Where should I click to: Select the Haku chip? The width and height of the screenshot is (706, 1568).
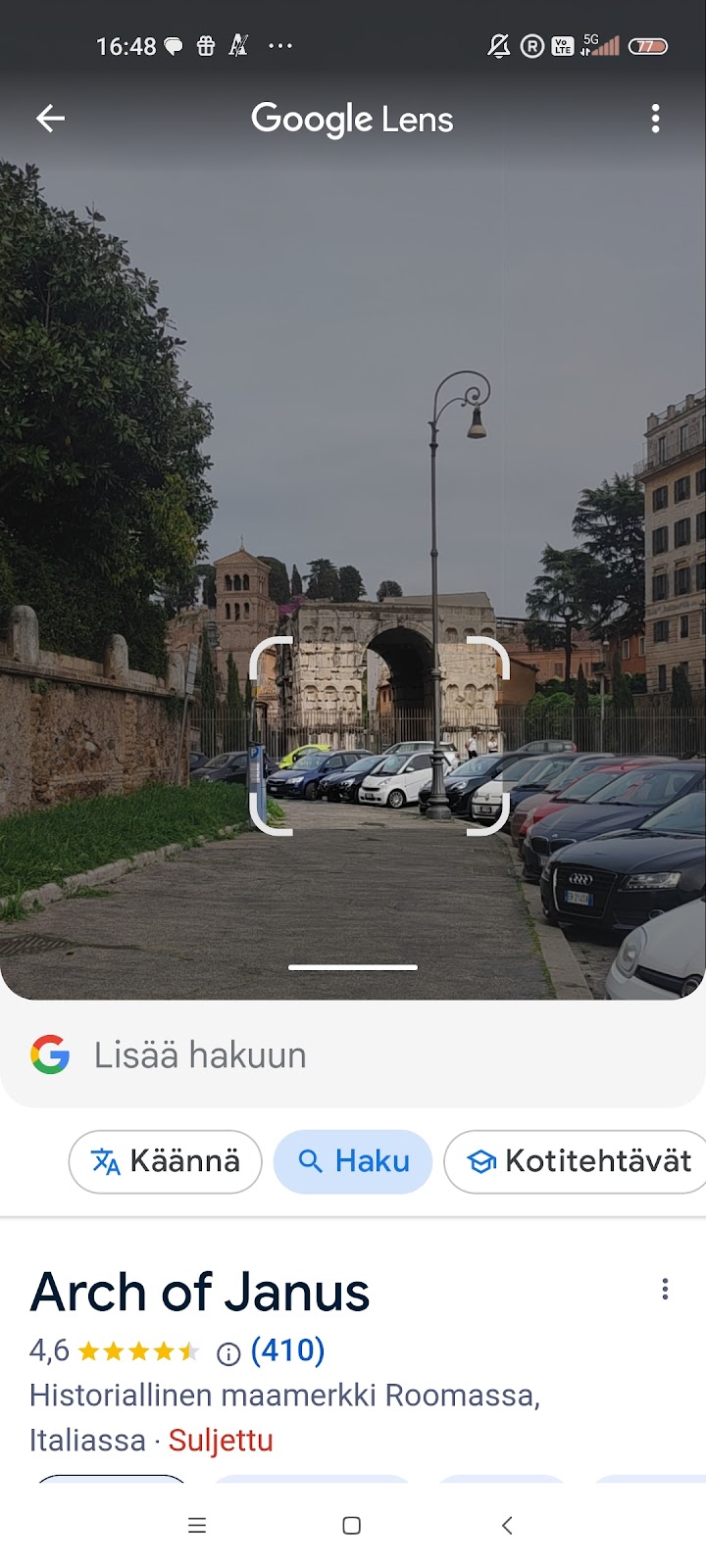[353, 1161]
